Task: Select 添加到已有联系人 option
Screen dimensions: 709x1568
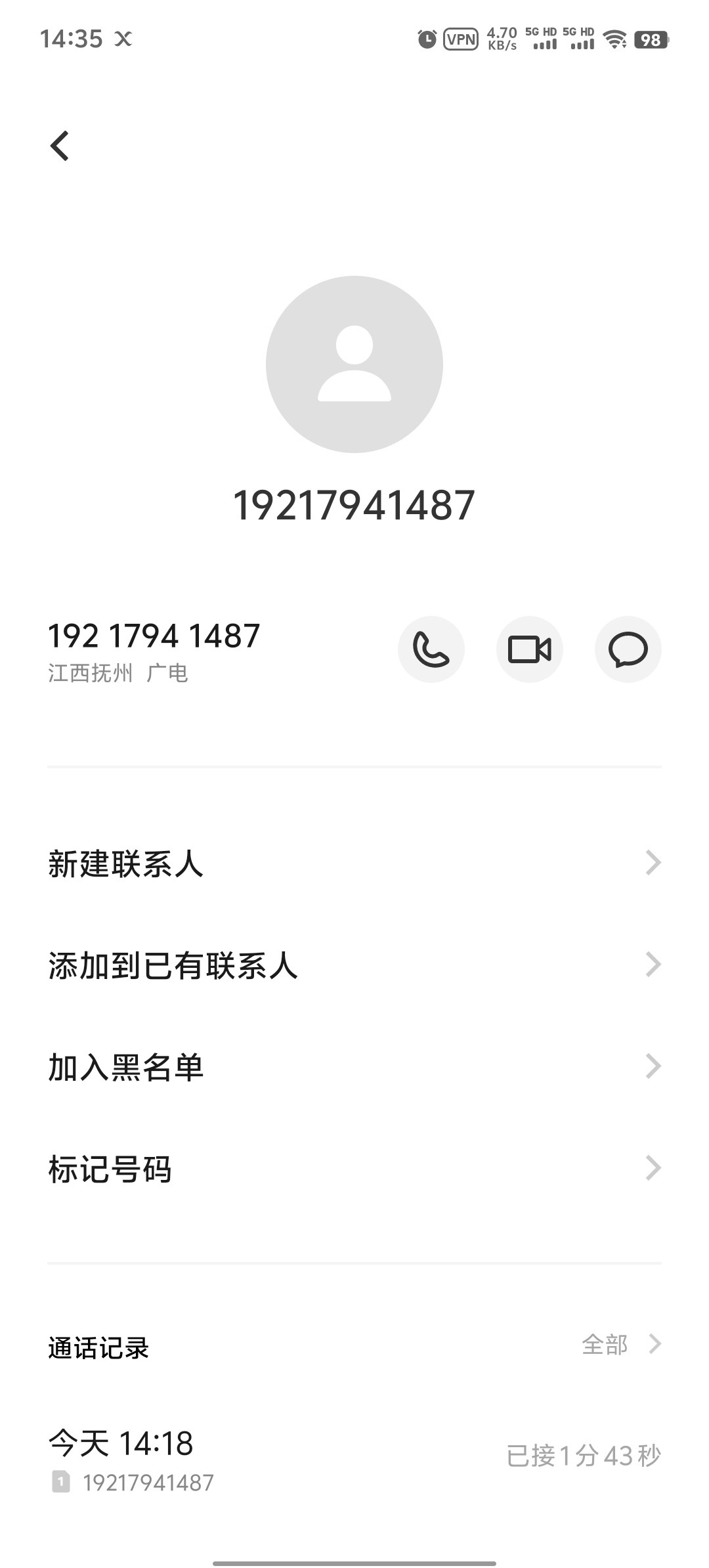Action: (354, 965)
